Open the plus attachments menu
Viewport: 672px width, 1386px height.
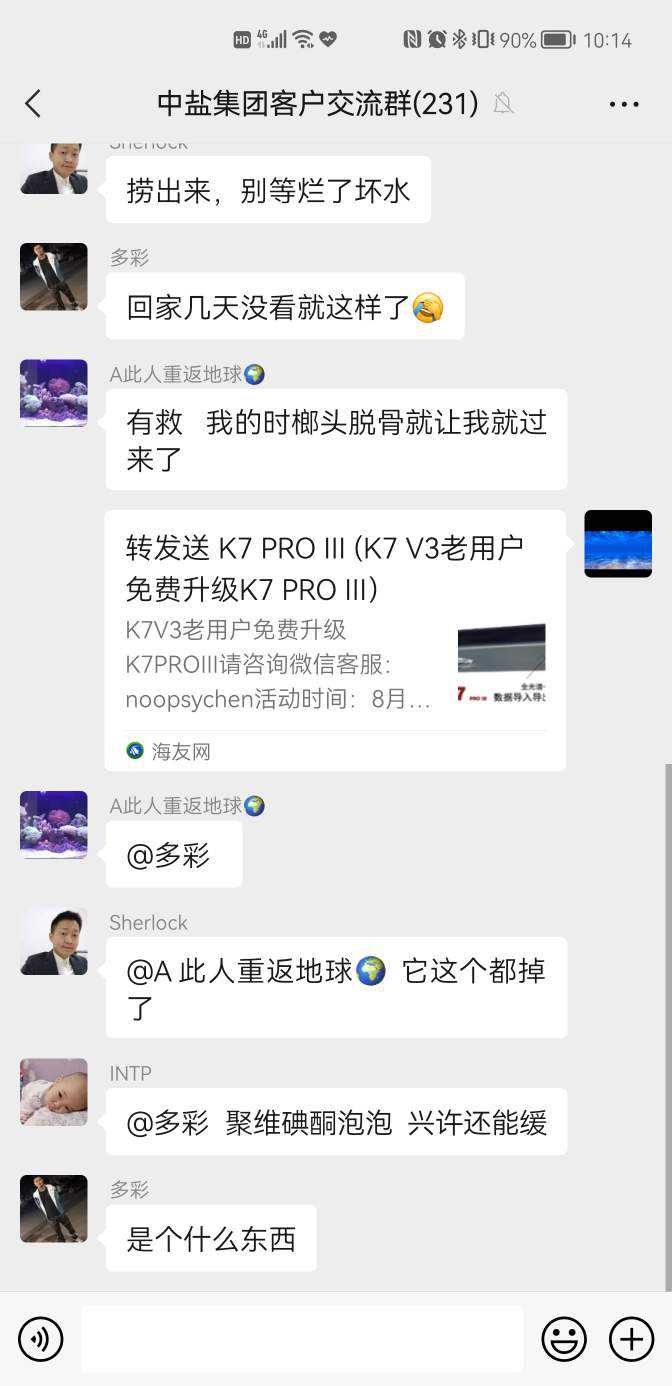coord(631,1339)
